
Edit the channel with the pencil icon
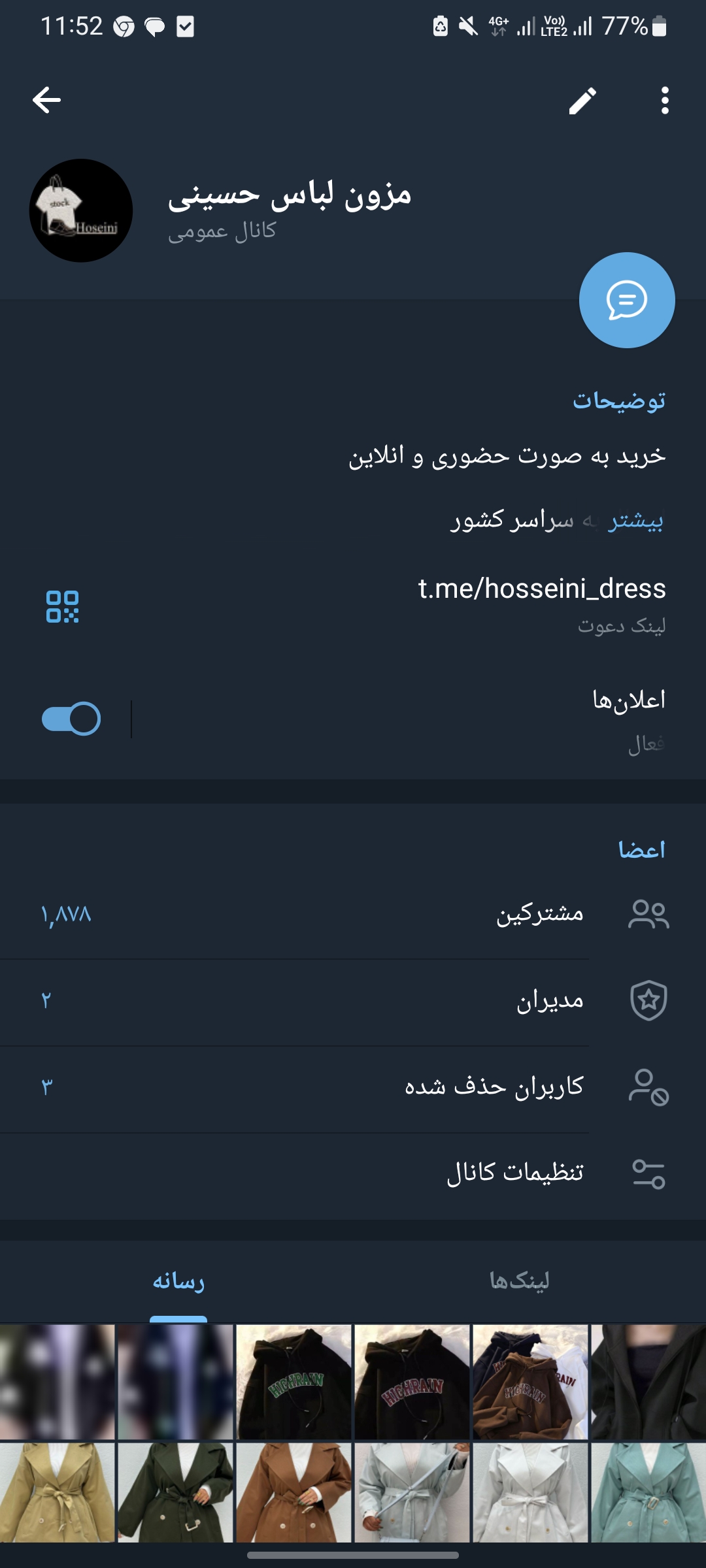[x=582, y=101]
